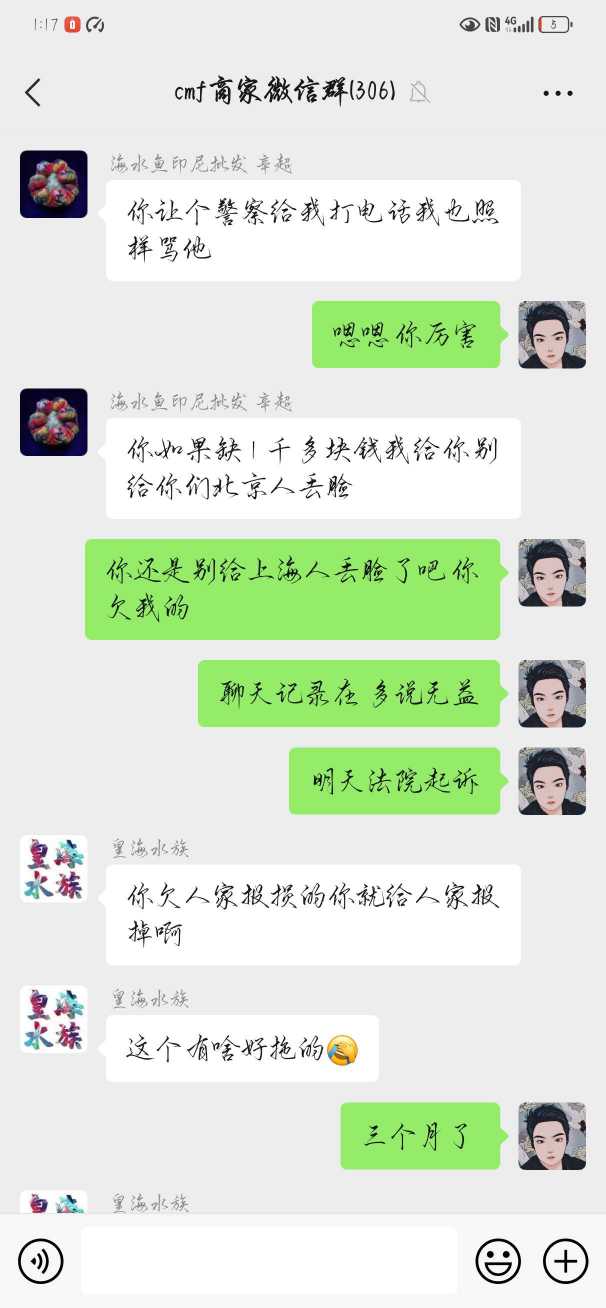Open the group chat overflow menu
Screen dimensions: 606x1308
tap(557, 93)
